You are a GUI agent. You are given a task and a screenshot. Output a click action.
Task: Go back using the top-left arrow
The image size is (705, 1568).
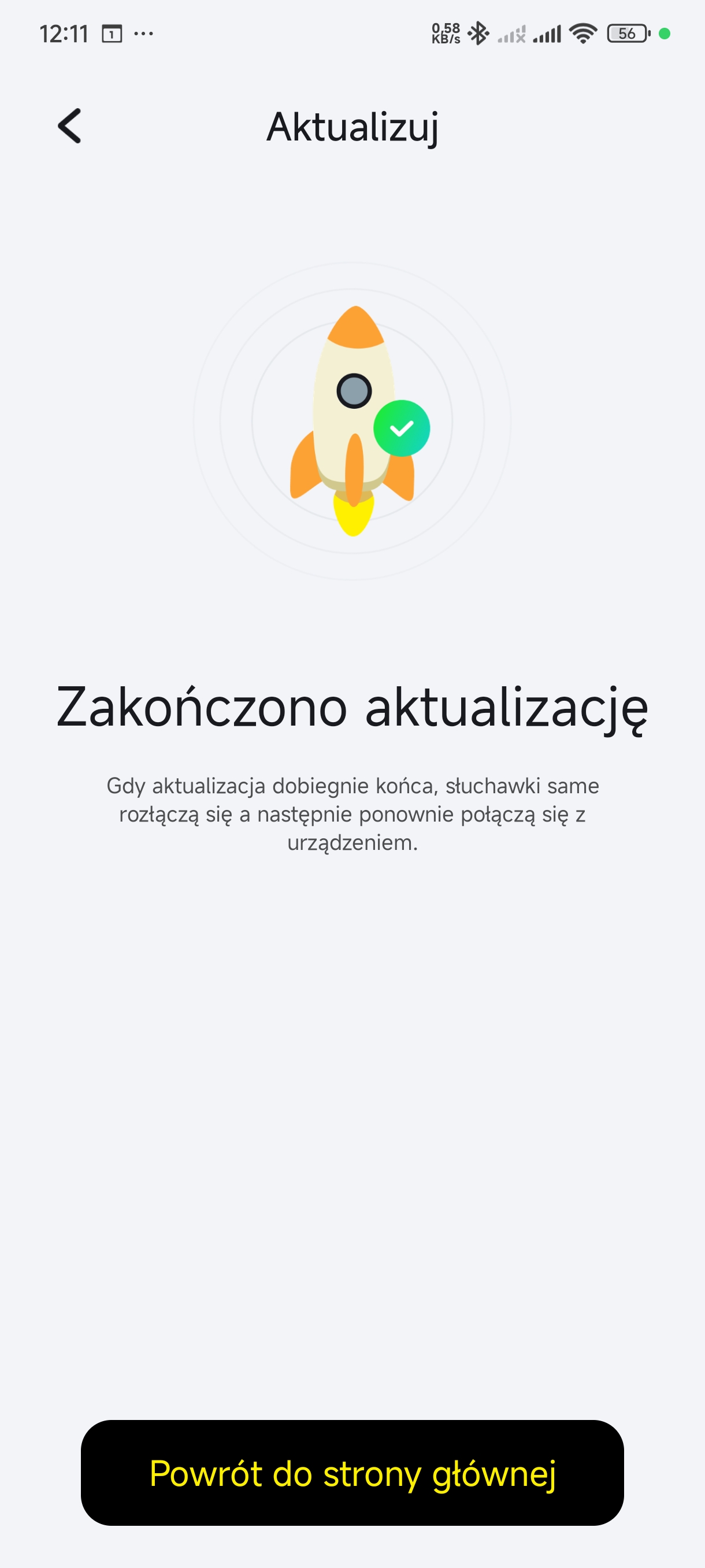tap(69, 126)
